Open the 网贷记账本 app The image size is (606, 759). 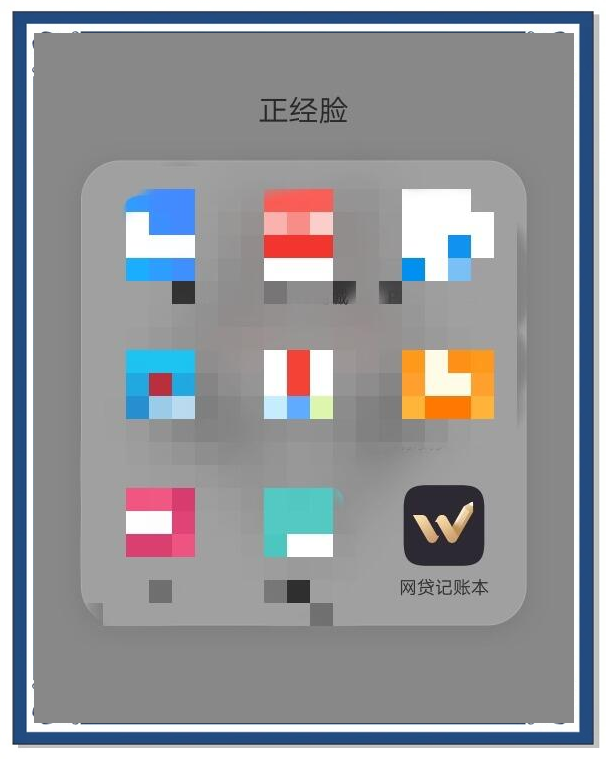click(444, 525)
